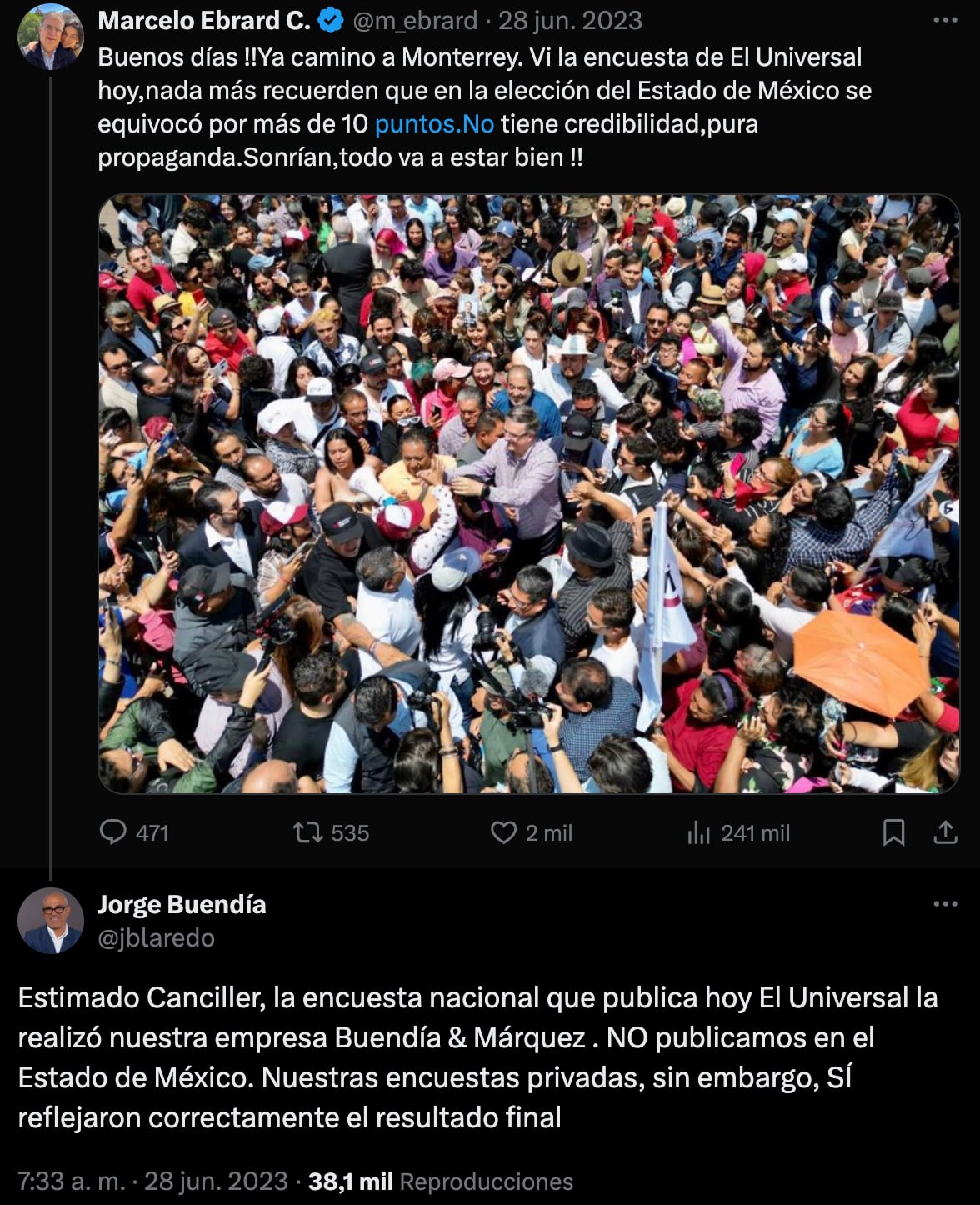This screenshot has height=1205, width=980.
Task: Retweet Marcelo Ebrard's post
Action: pos(308,832)
